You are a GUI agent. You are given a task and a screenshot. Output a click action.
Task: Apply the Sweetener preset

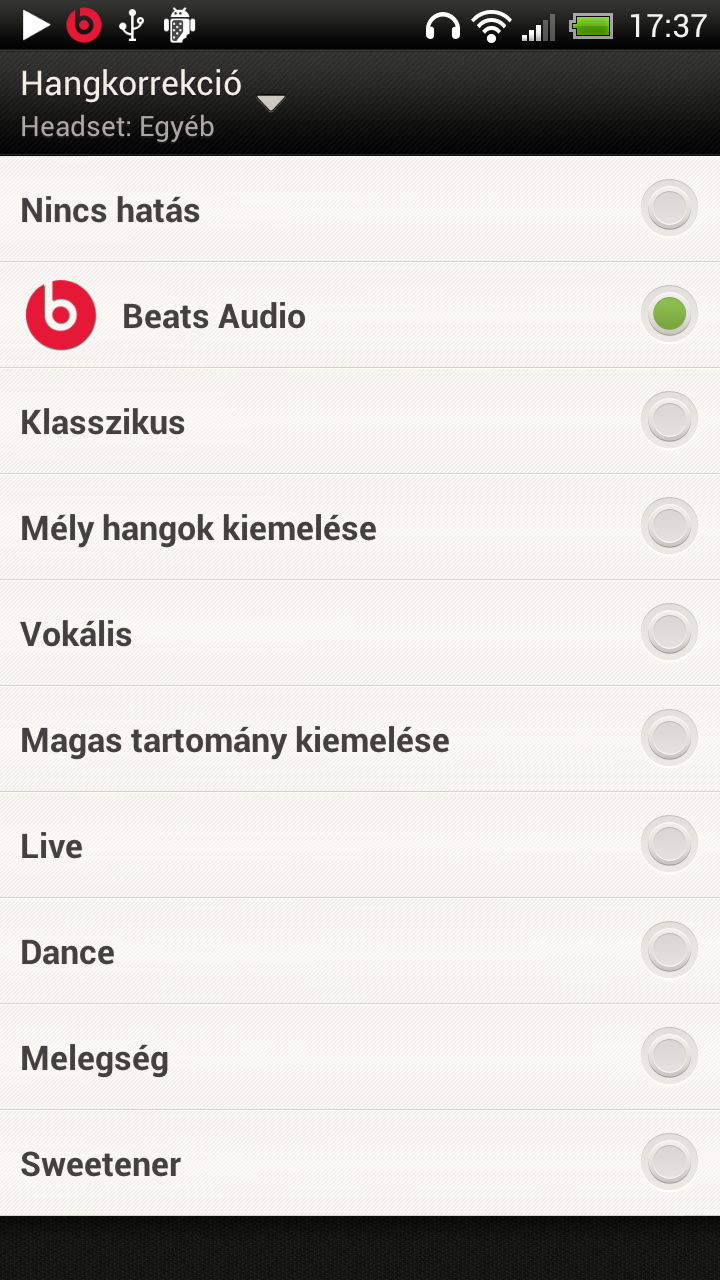click(x=669, y=1163)
